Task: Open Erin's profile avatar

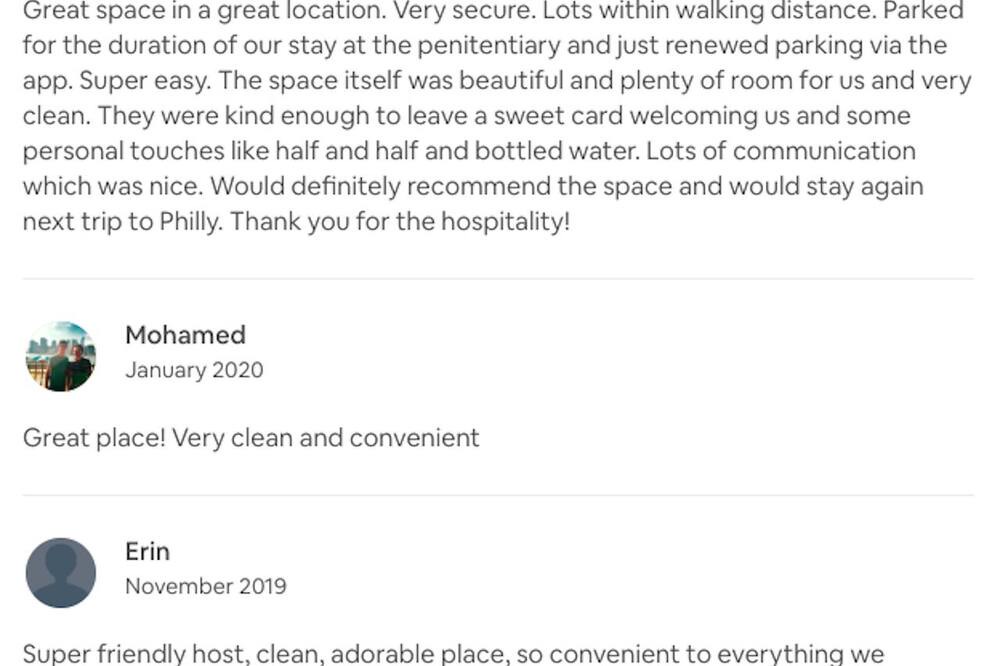Action: click(60, 572)
